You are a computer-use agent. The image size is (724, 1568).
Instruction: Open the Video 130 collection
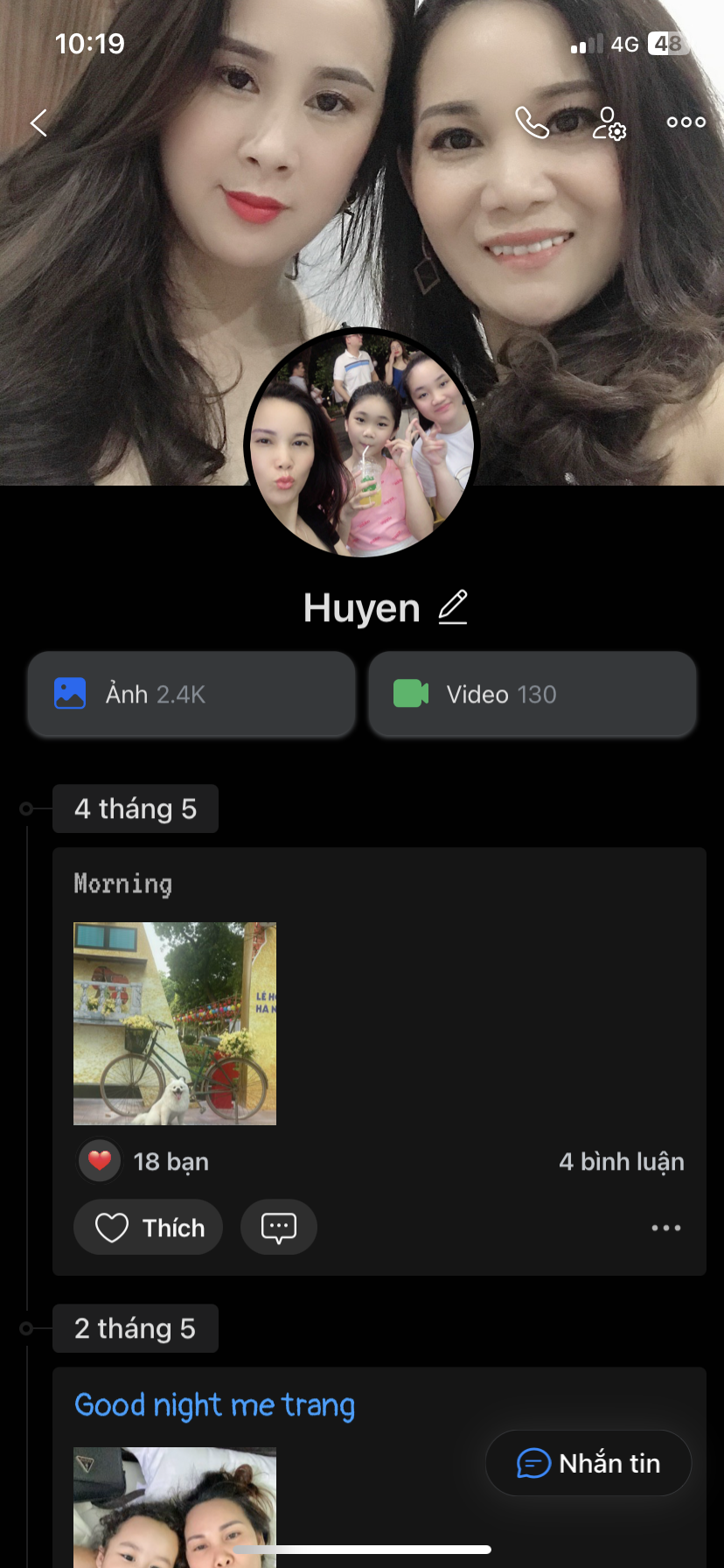tap(532, 695)
